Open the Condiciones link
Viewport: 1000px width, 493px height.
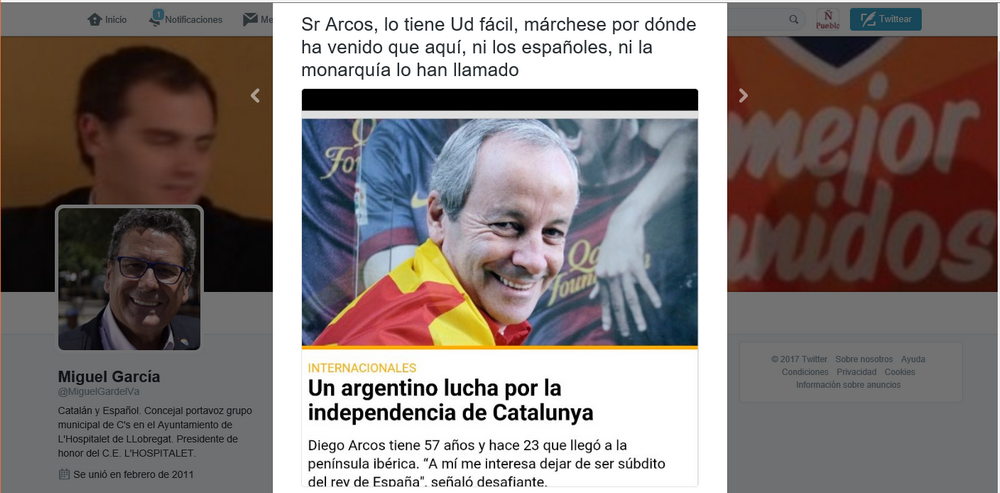[x=805, y=372]
